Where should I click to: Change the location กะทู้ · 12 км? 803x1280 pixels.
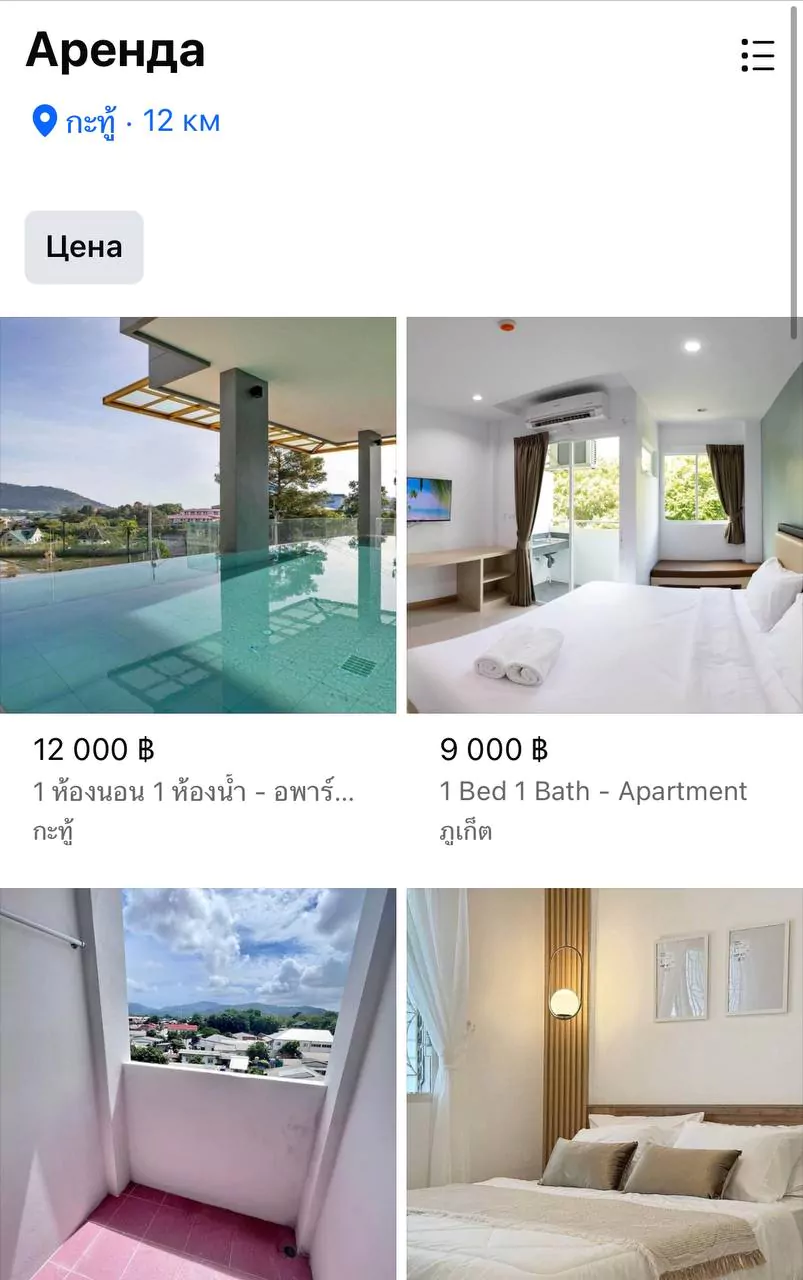coord(127,122)
